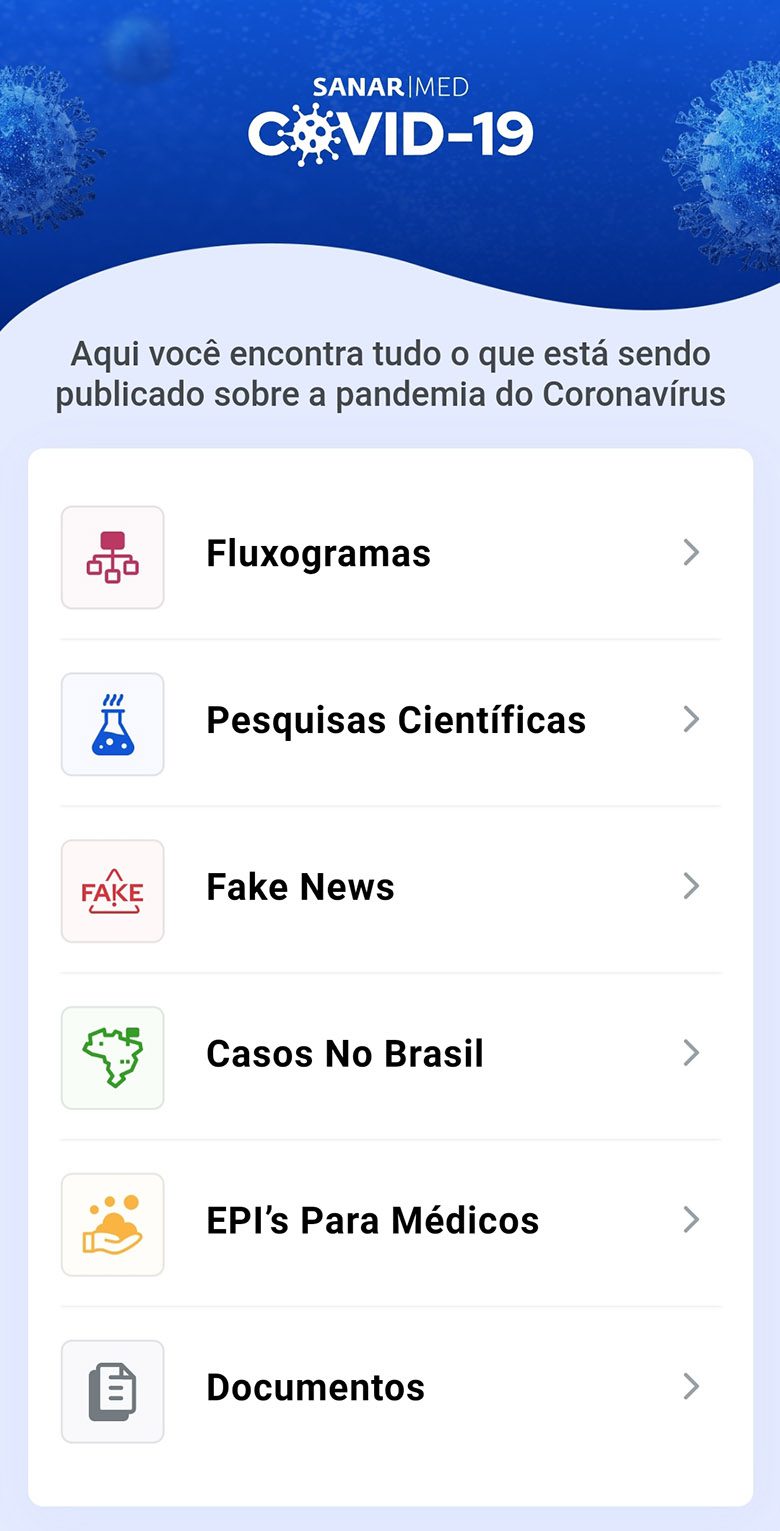
Task: Select the Fake News row
Action: tap(390, 888)
